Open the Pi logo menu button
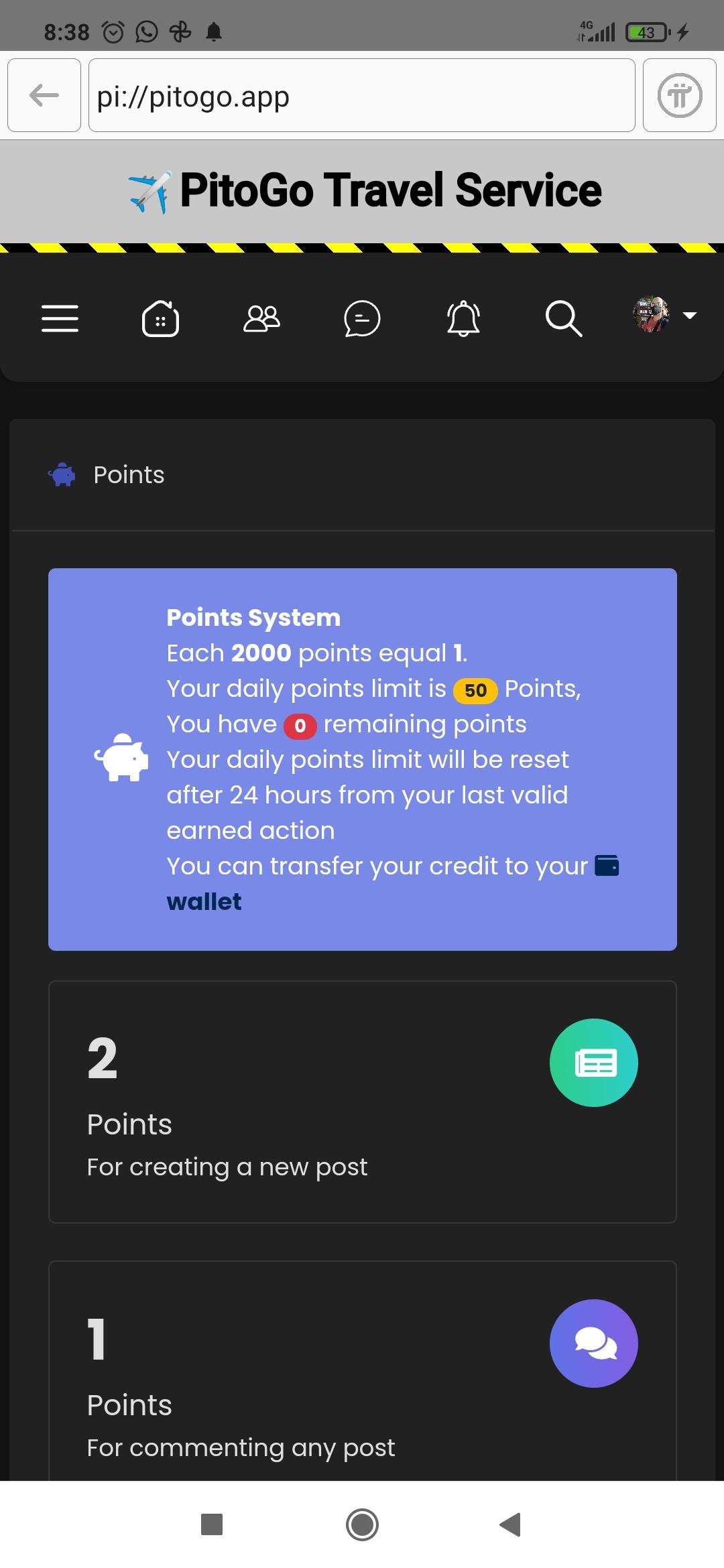 coord(679,95)
